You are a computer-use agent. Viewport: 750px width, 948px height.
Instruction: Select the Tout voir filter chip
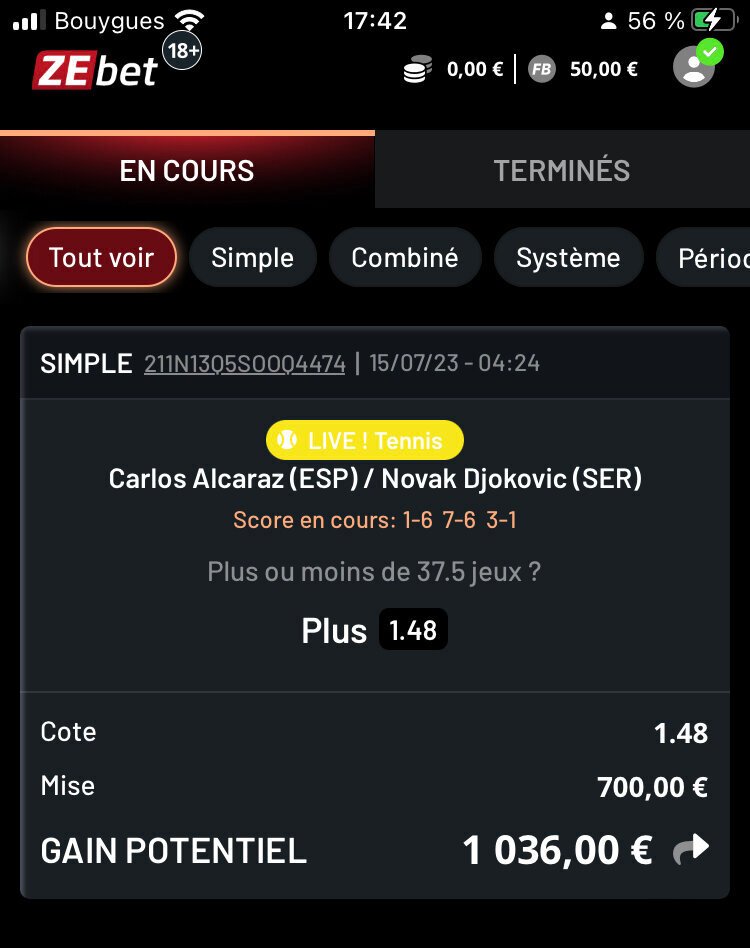click(101, 258)
